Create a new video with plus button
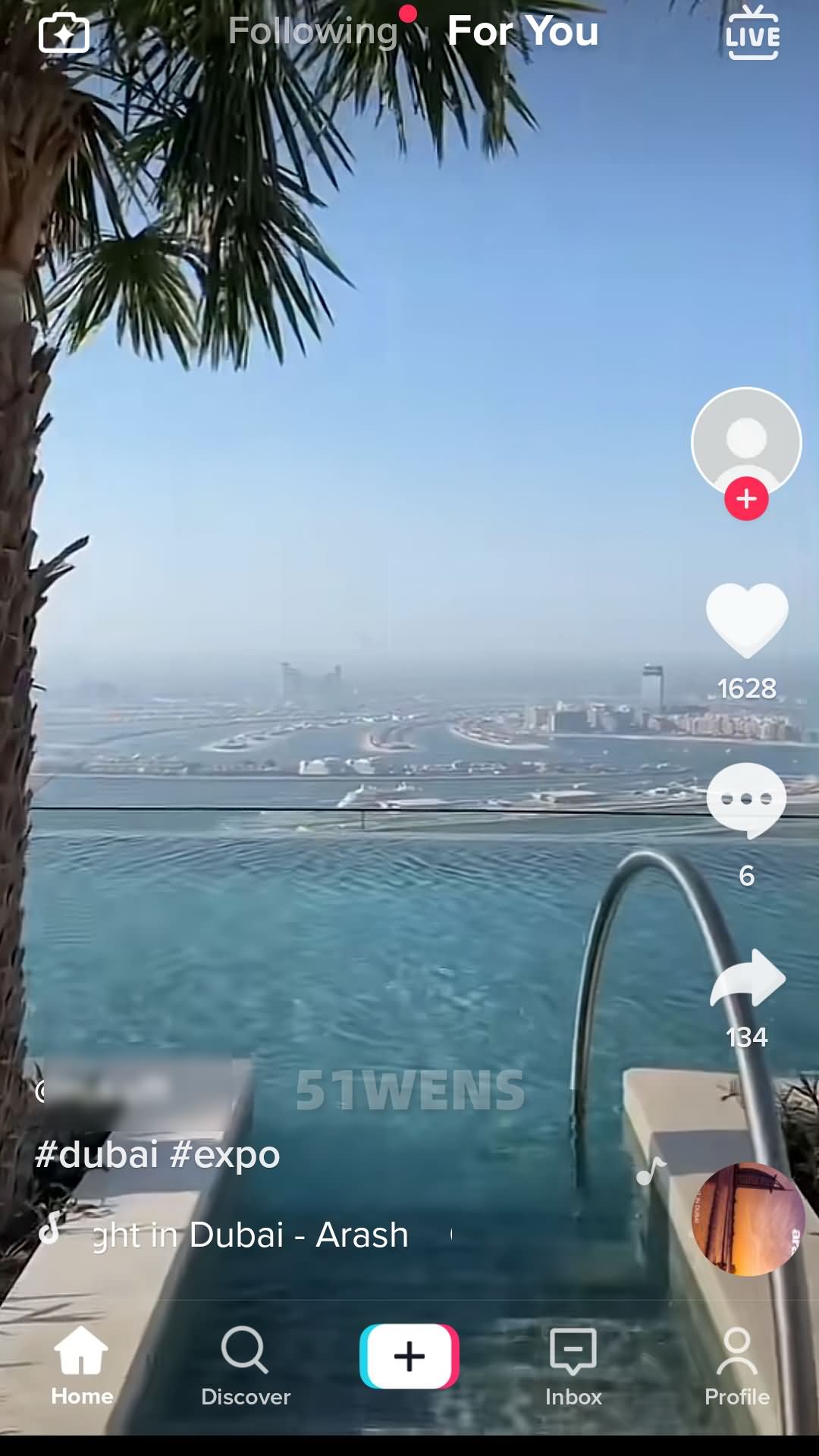The width and height of the screenshot is (819, 1456). (x=409, y=1357)
